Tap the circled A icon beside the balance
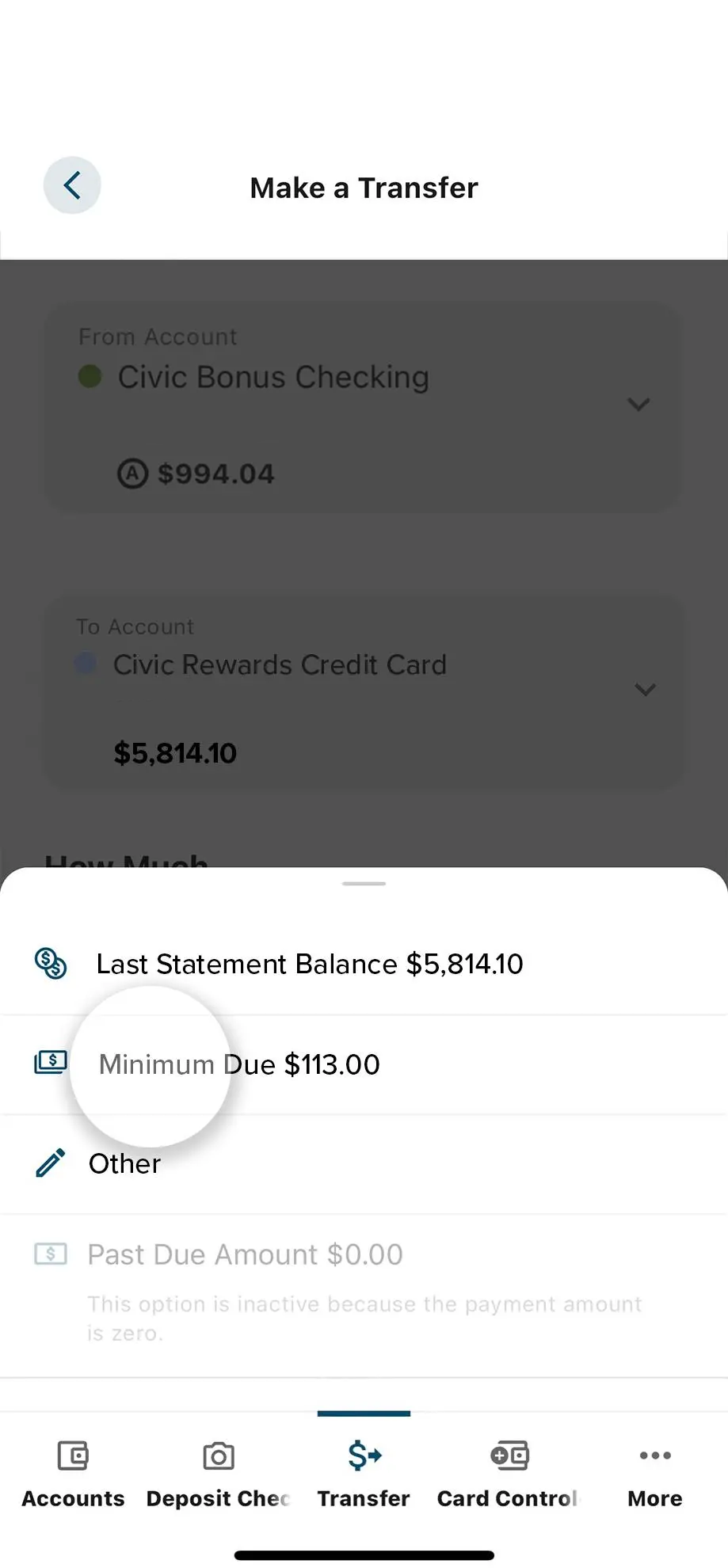728x1568 pixels. [x=132, y=473]
